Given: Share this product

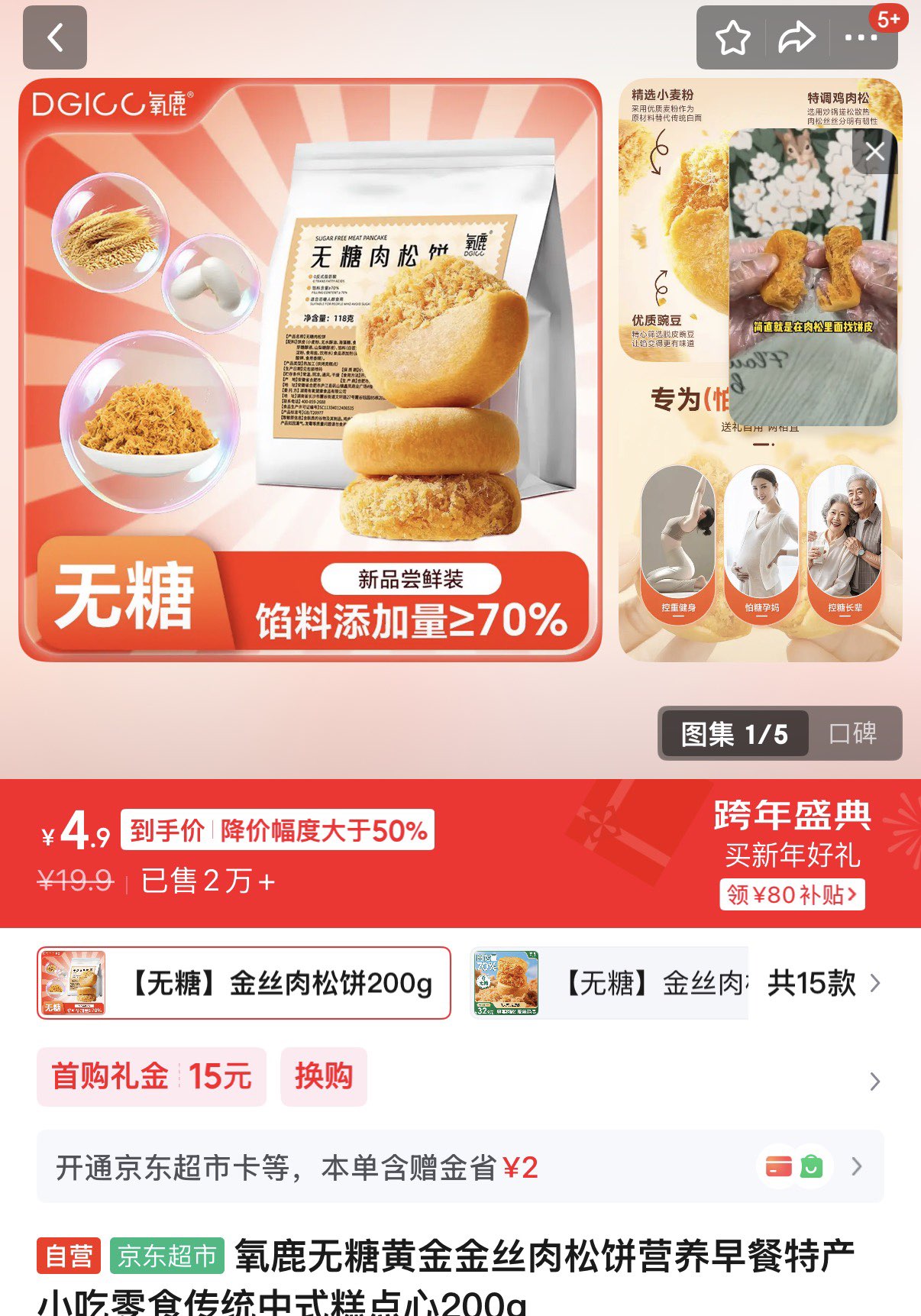Looking at the screenshot, I should [796, 37].
